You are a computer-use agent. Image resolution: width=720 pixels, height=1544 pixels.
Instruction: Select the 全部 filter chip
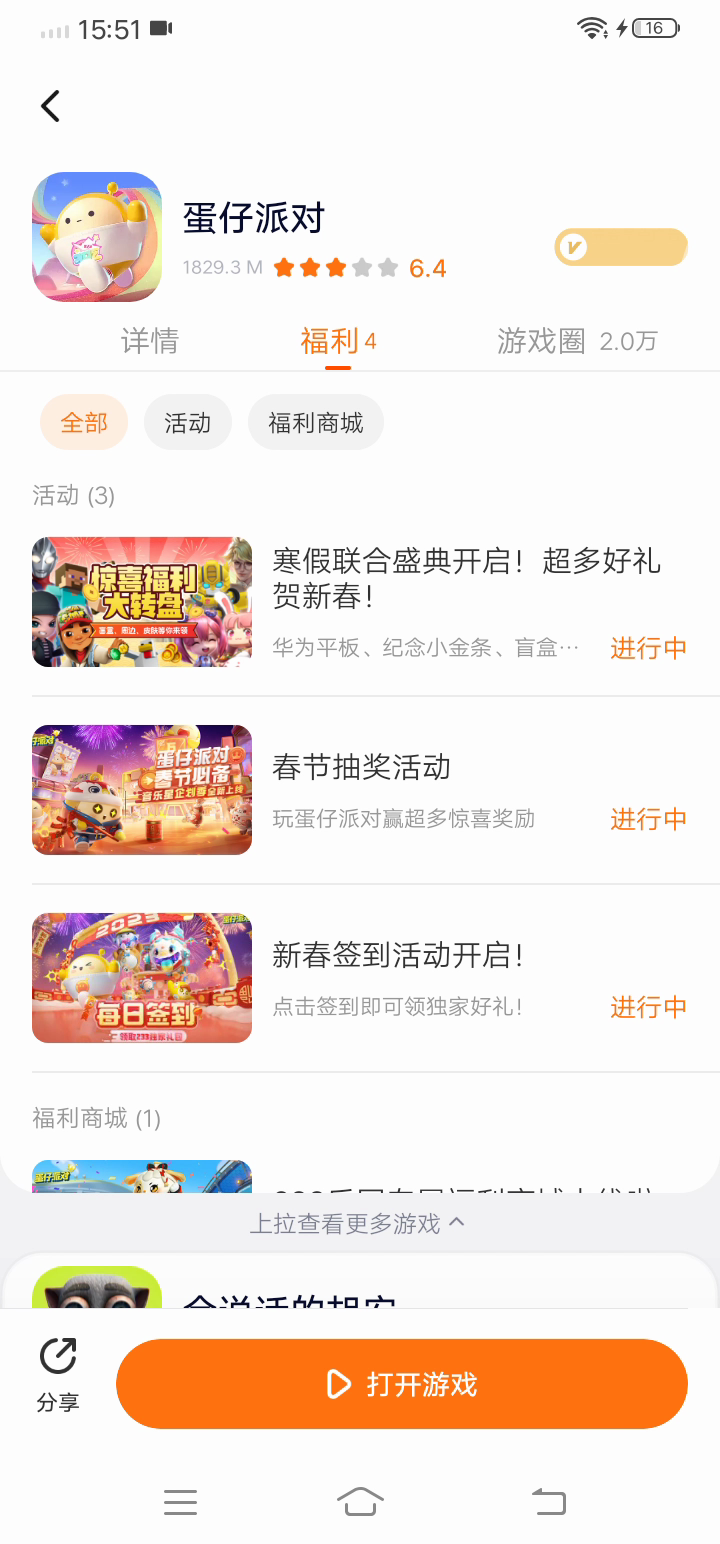pyautogui.click(x=84, y=423)
